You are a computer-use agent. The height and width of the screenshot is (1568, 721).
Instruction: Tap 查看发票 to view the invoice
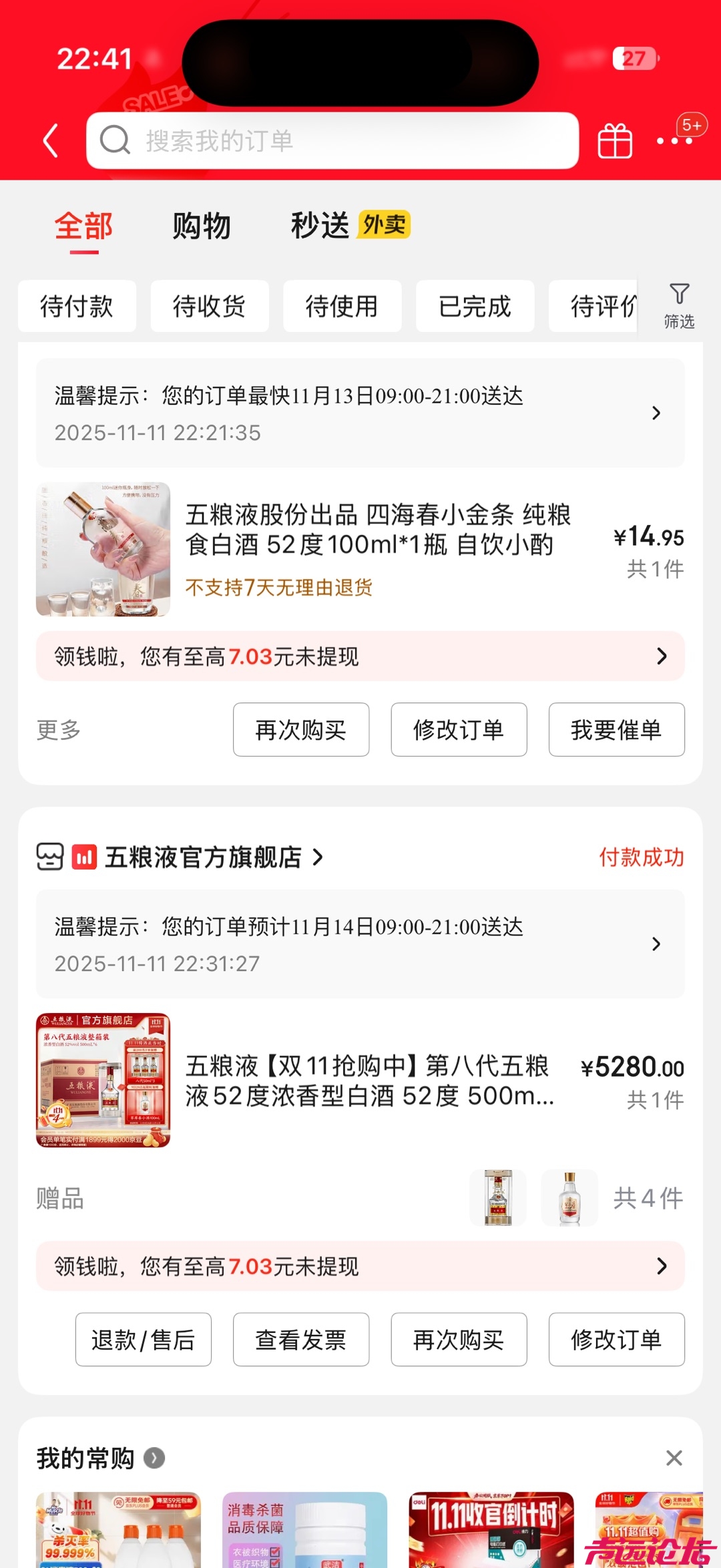(x=300, y=1340)
